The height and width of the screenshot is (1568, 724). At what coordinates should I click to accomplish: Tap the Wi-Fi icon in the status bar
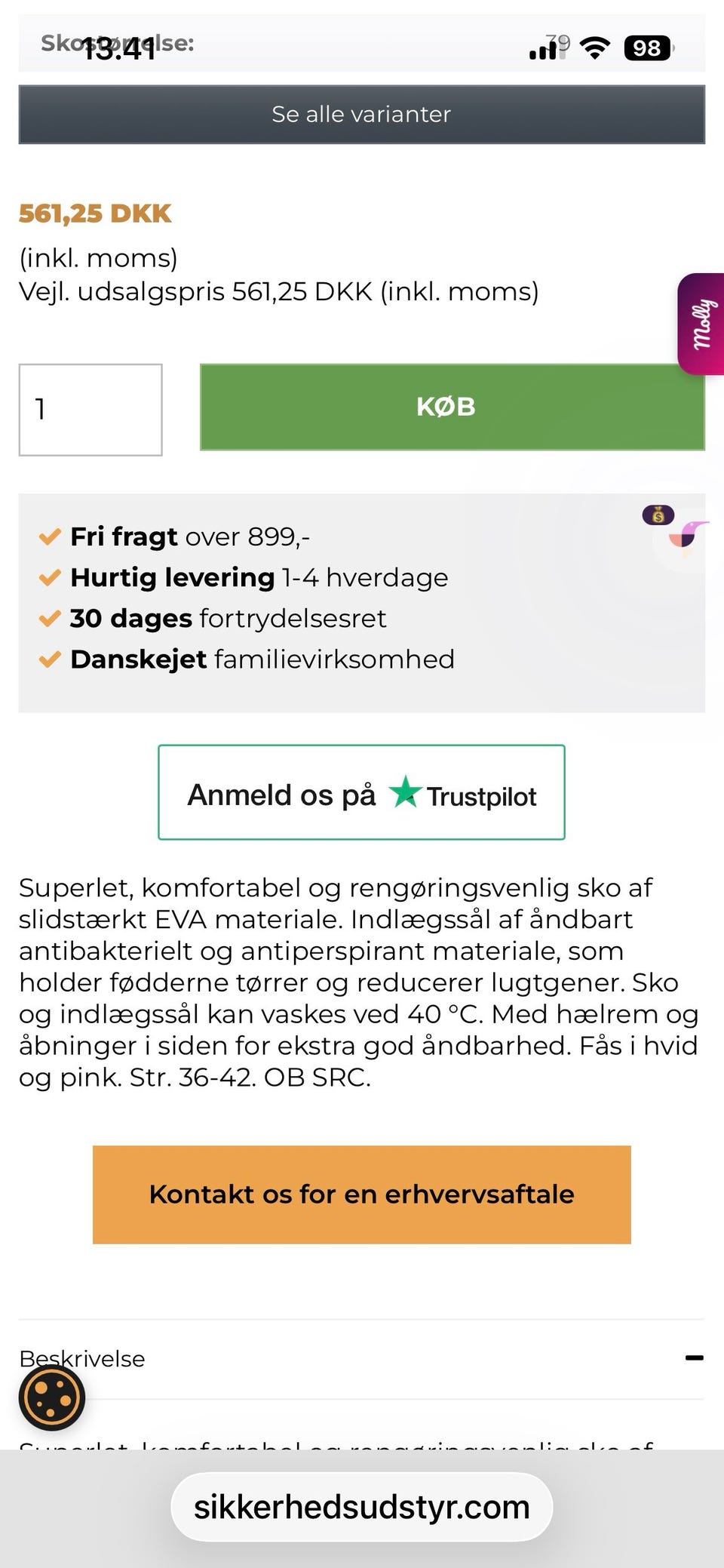[595, 47]
